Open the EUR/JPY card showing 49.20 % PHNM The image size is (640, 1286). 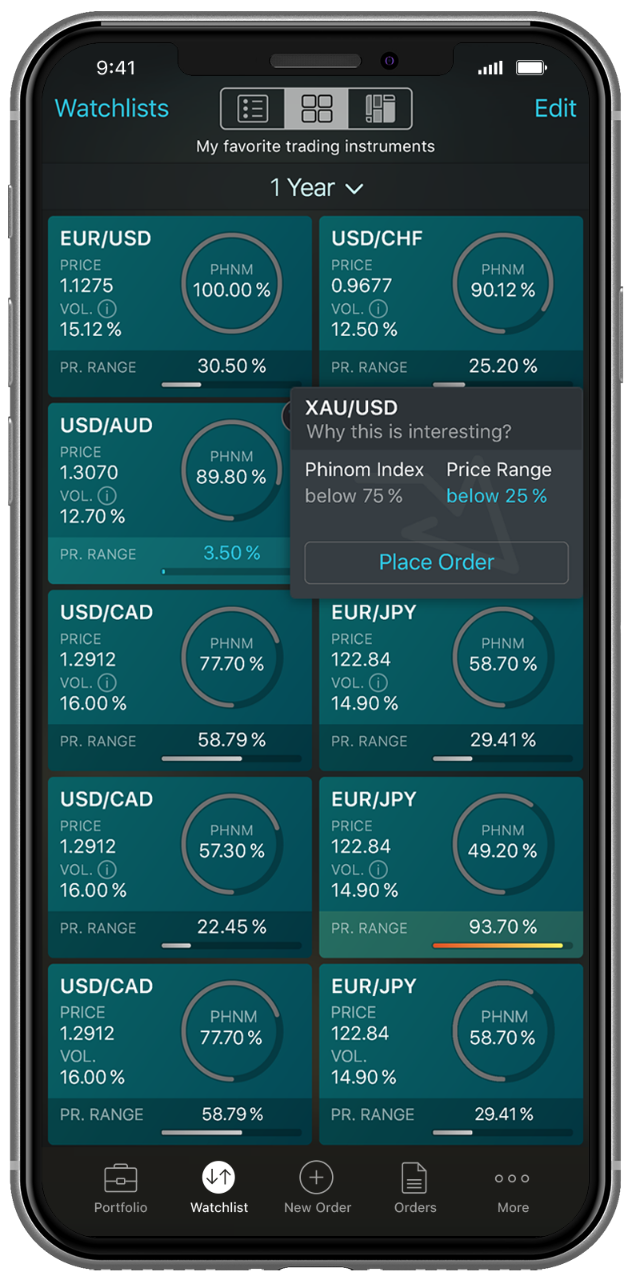tap(451, 867)
